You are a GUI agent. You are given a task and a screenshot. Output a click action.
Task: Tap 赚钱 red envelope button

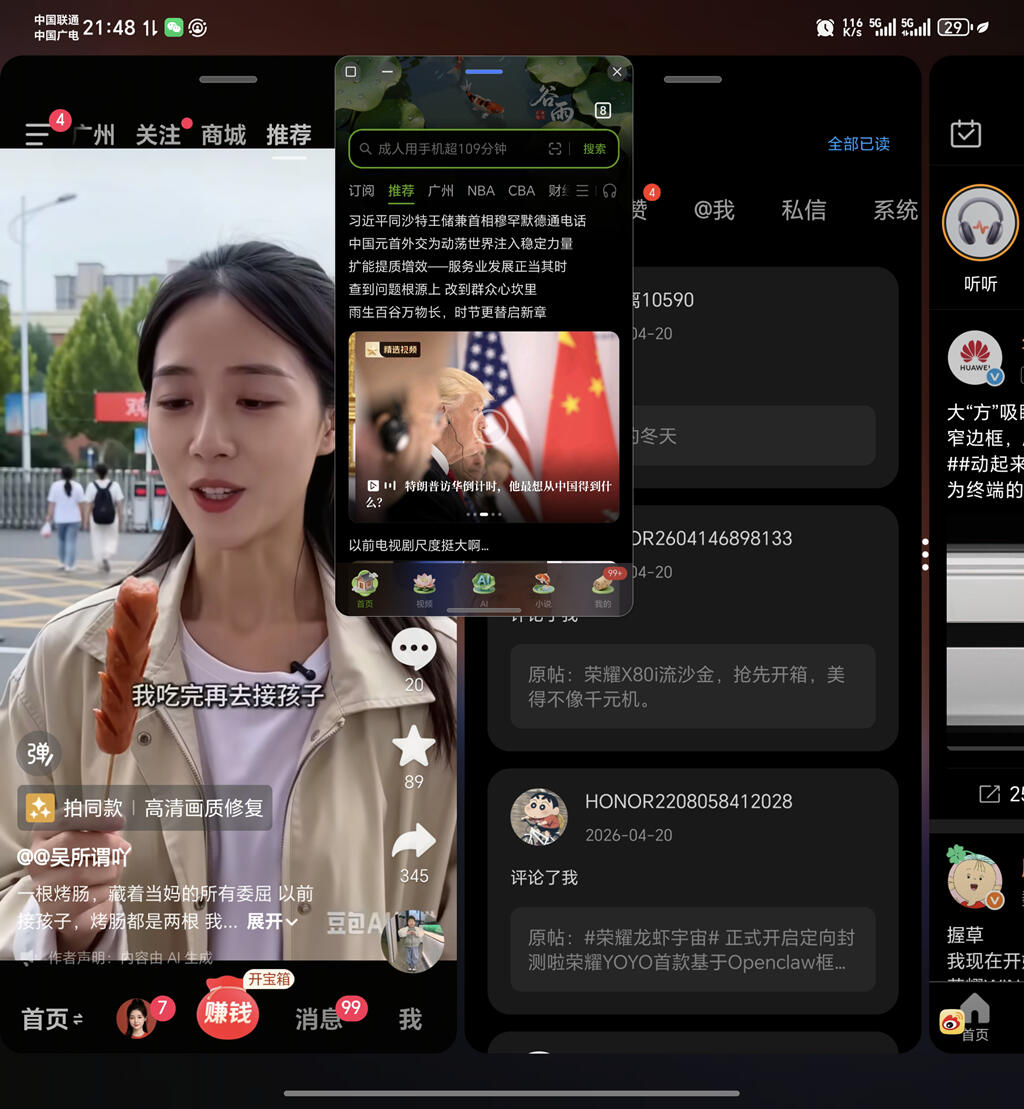228,1013
